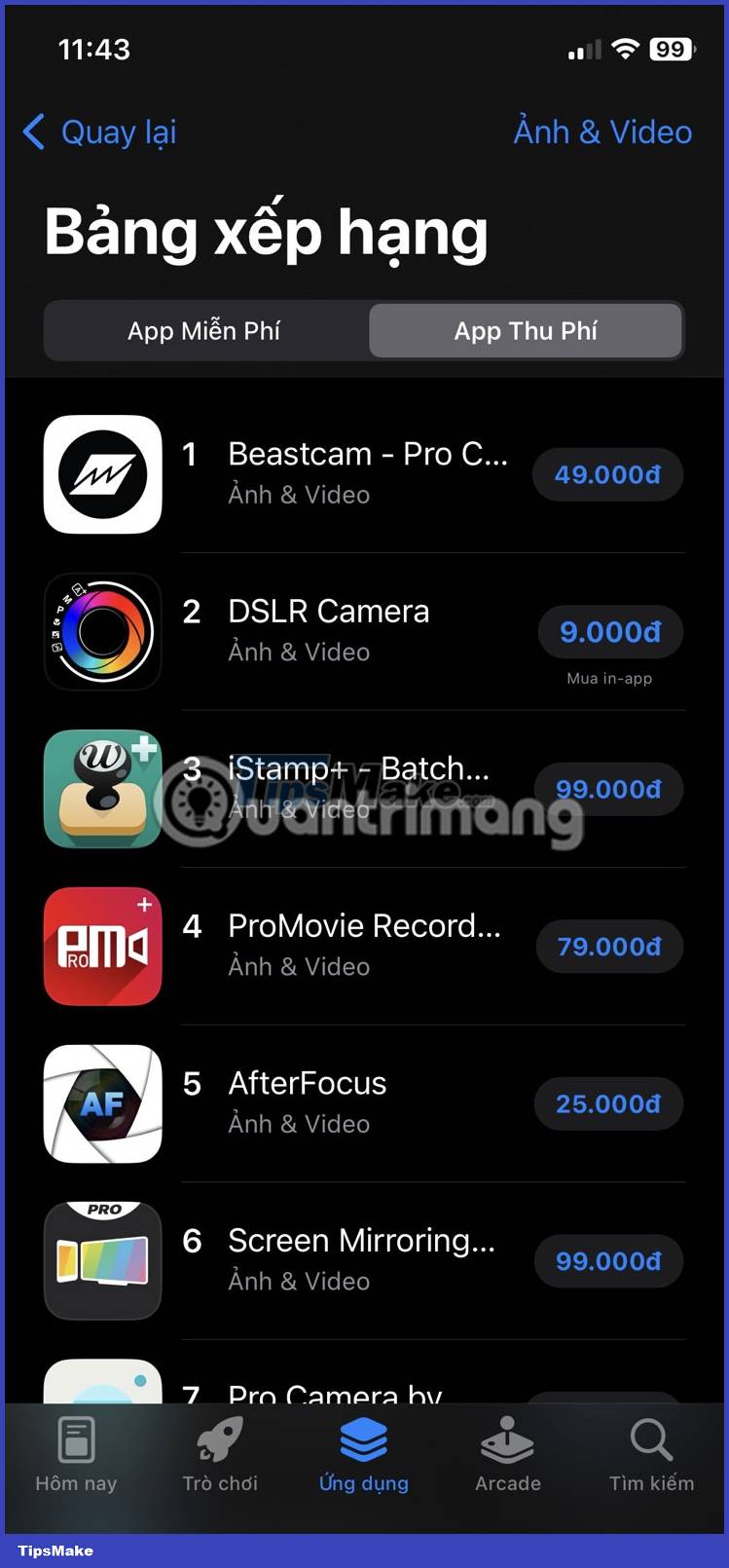The height and width of the screenshot is (1568, 729).
Task: Switch to the App Miễn Phí segment
Action: 202,331
